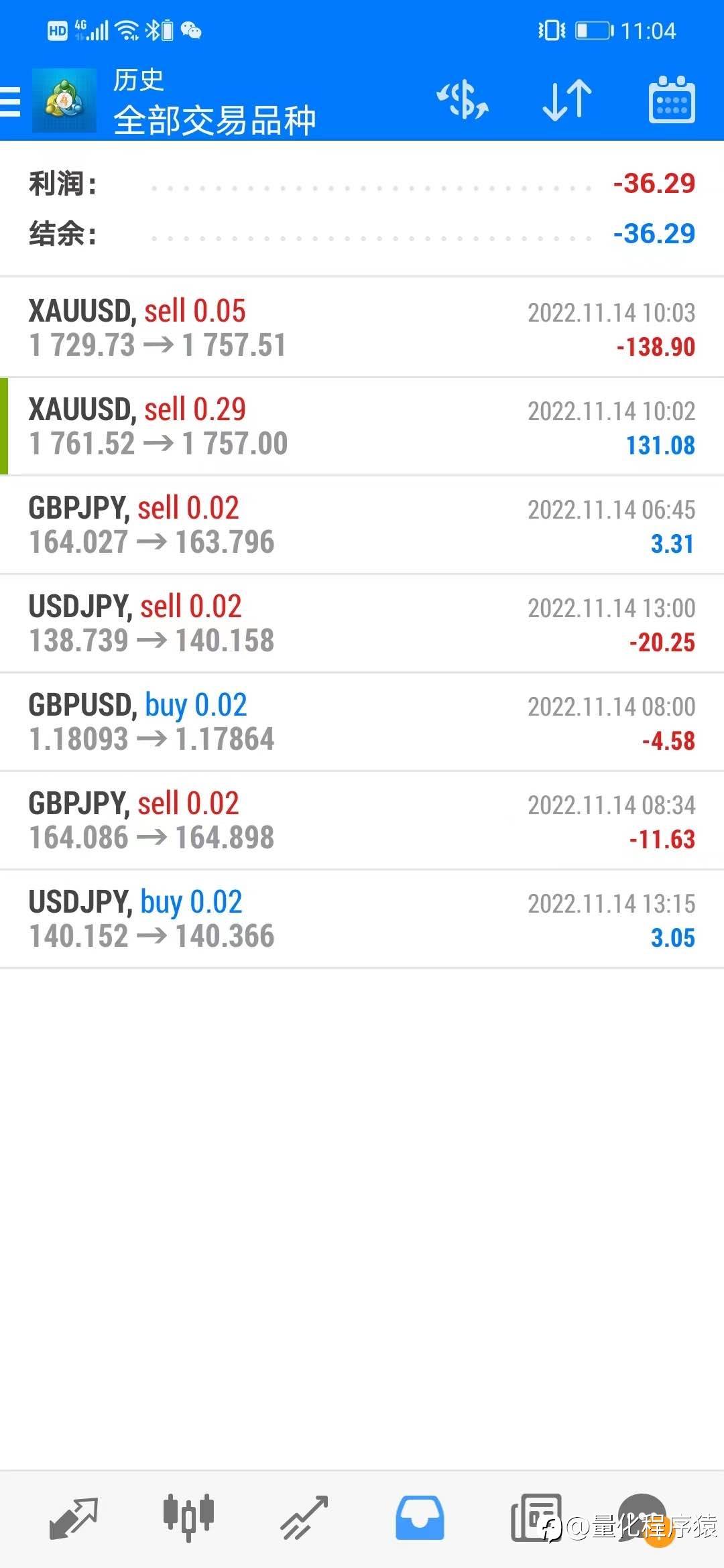Filter history by trading symbol
This screenshot has height=1568, width=724.
click(x=462, y=101)
